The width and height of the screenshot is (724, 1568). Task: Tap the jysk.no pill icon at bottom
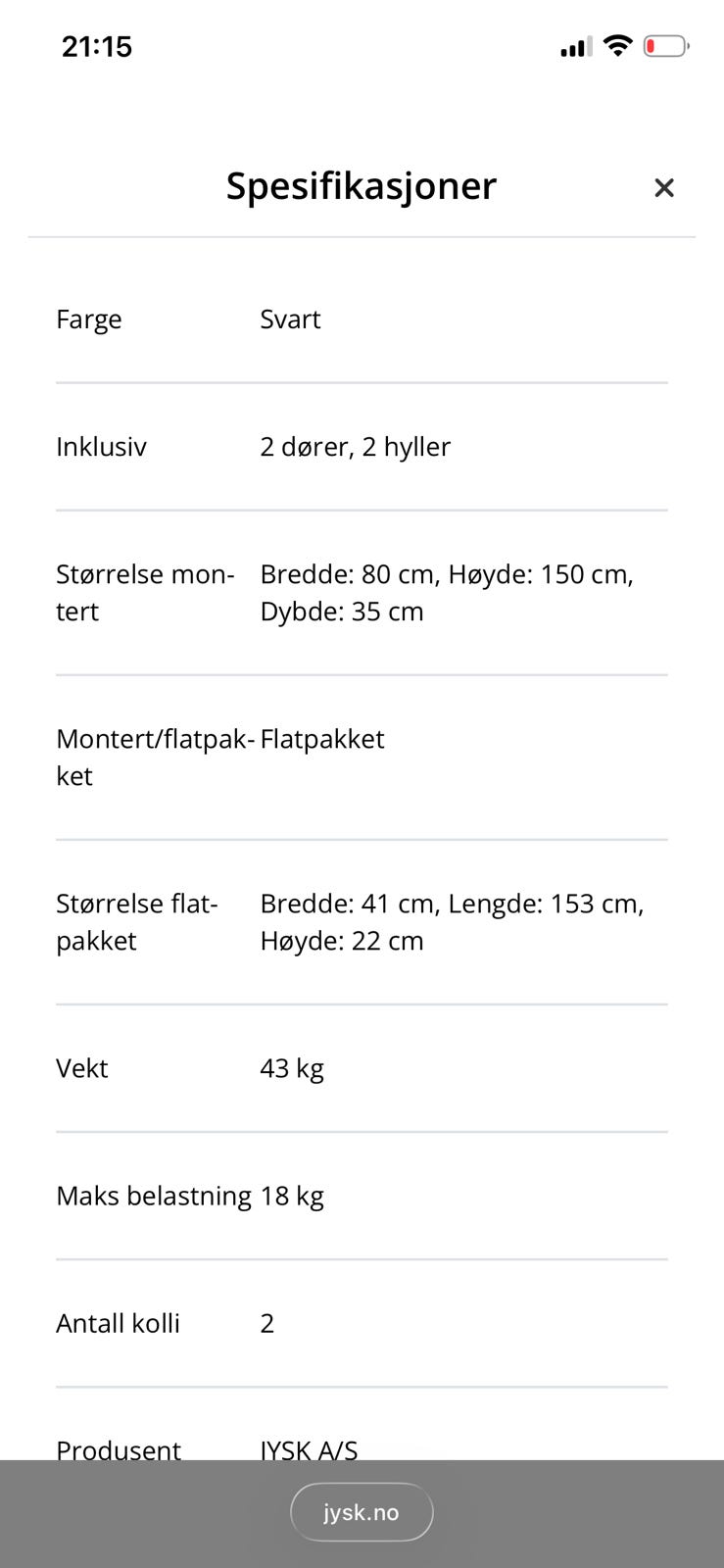[x=362, y=1512]
